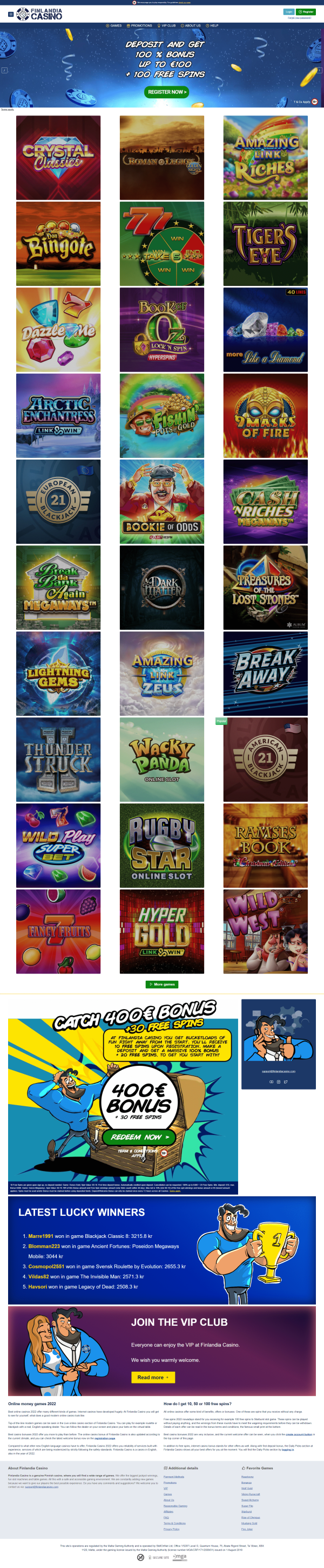The width and height of the screenshot is (324, 1568).
Task: Open the Hyper Gold game
Action: click(x=162, y=930)
